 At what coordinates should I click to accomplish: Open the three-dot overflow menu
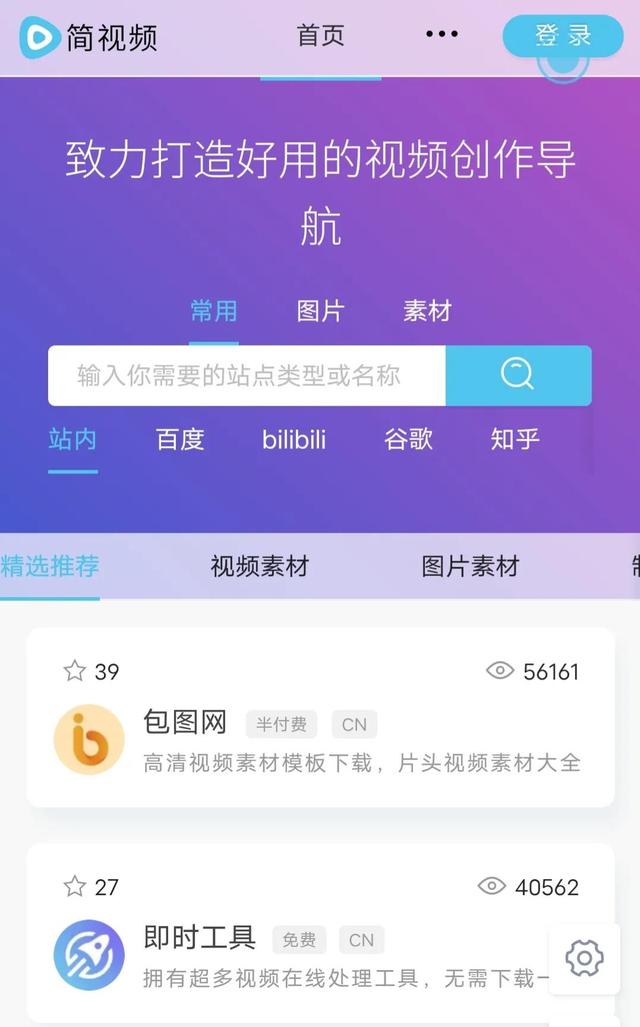click(x=441, y=35)
